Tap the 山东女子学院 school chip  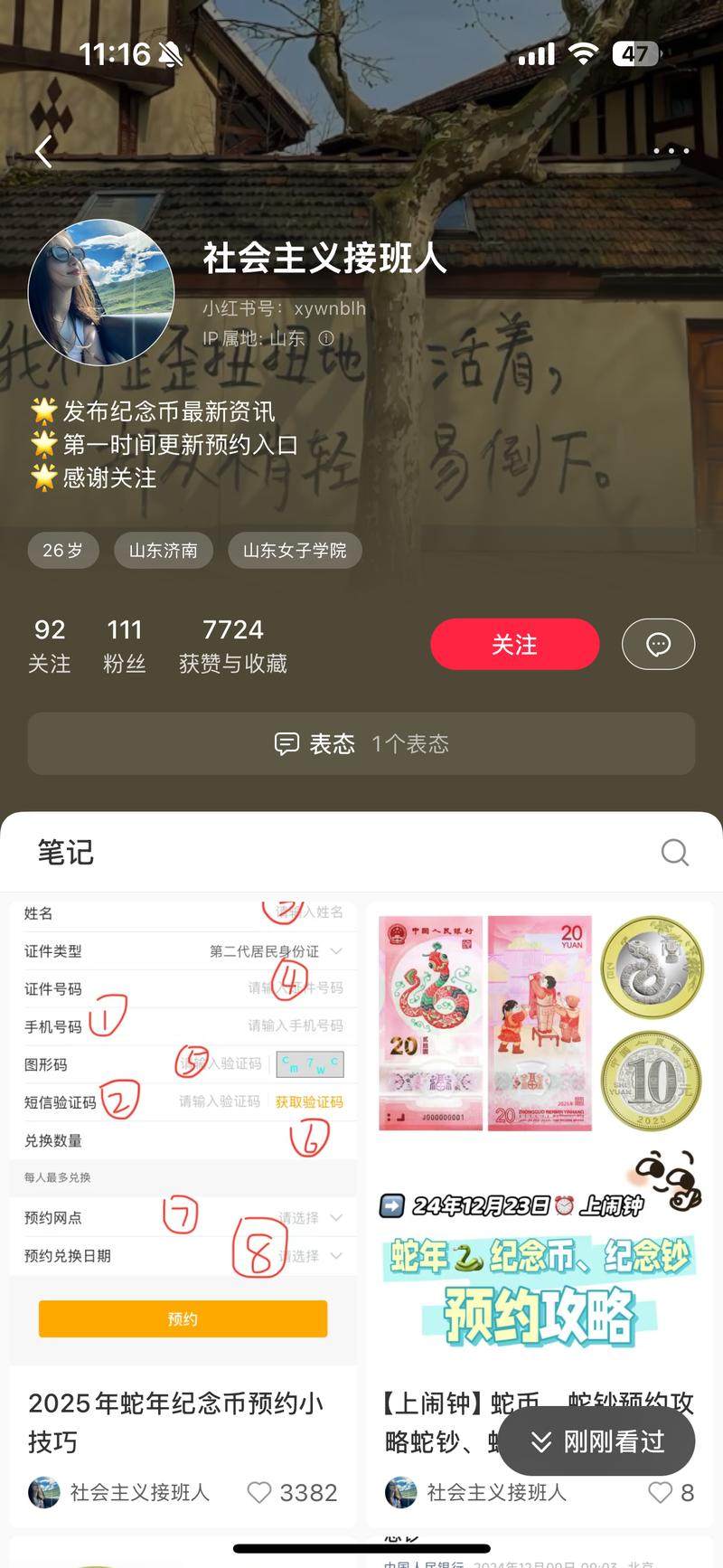pyautogui.click(x=295, y=550)
